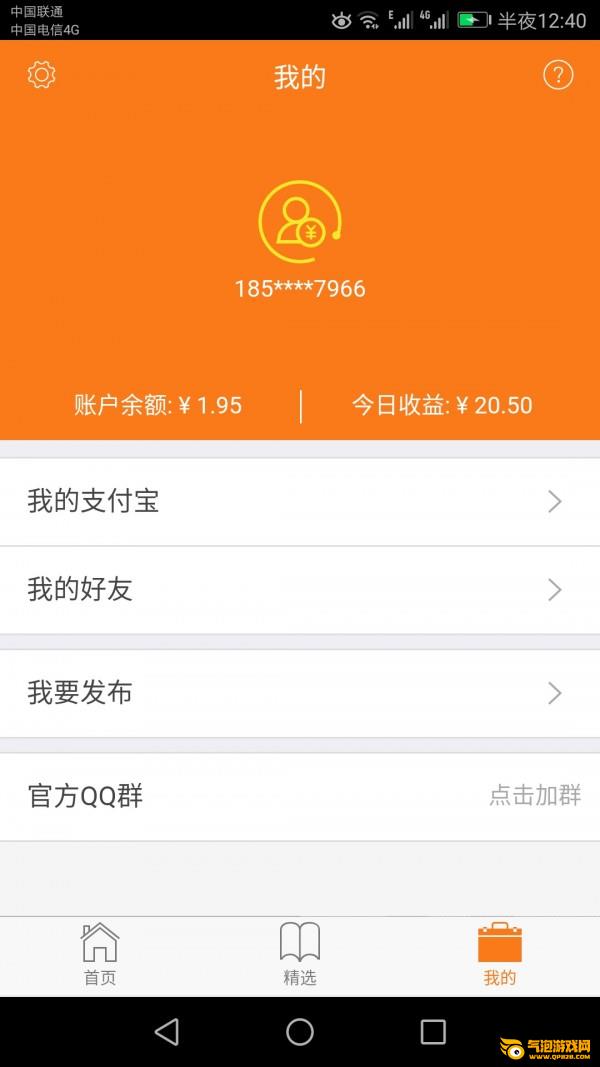Select the 我的 tab
Viewport: 600px width, 1067px height.
pos(500,955)
